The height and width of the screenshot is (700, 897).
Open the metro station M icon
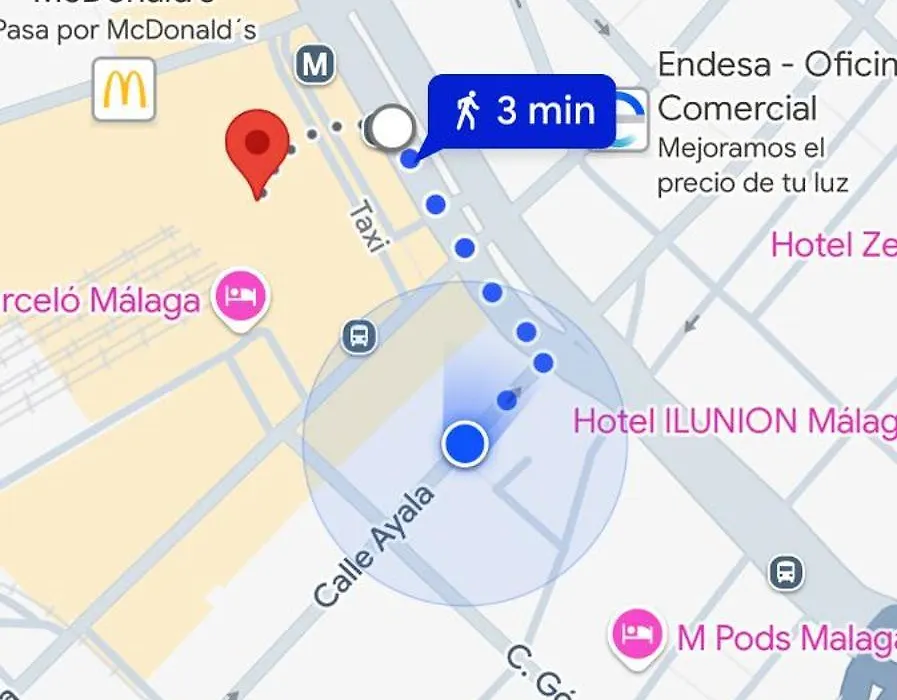point(315,66)
